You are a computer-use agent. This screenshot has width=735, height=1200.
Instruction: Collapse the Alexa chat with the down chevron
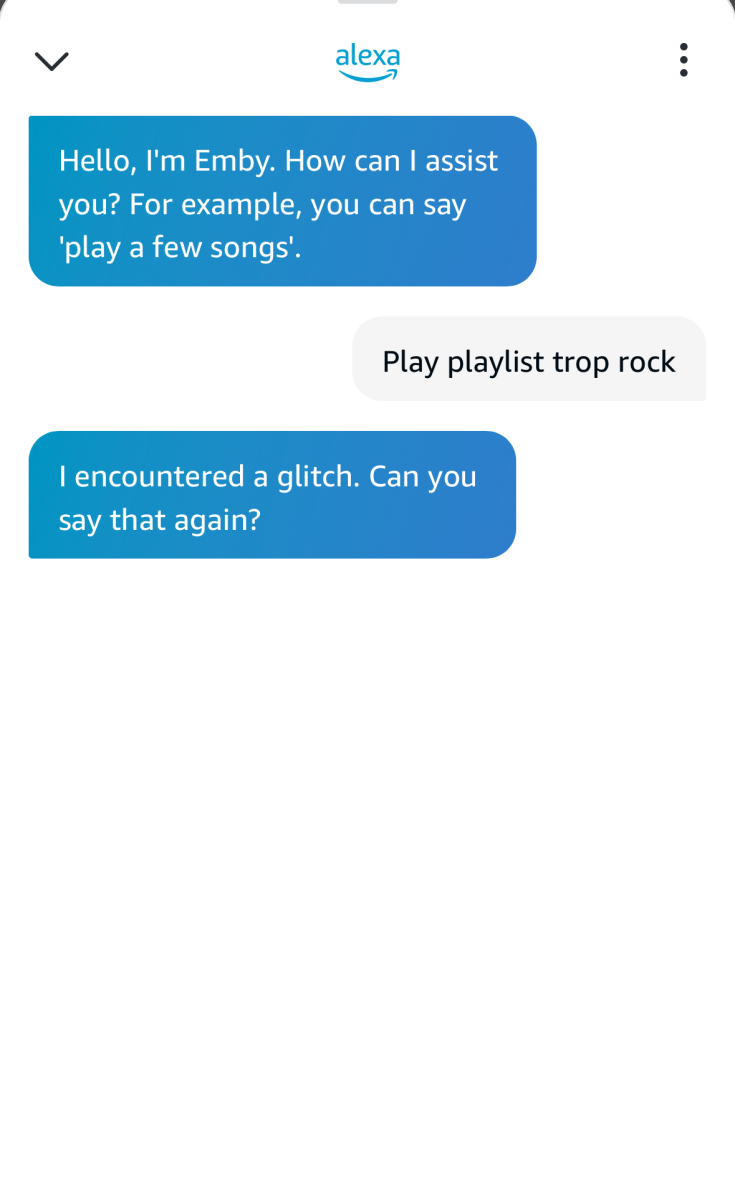pos(51,61)
